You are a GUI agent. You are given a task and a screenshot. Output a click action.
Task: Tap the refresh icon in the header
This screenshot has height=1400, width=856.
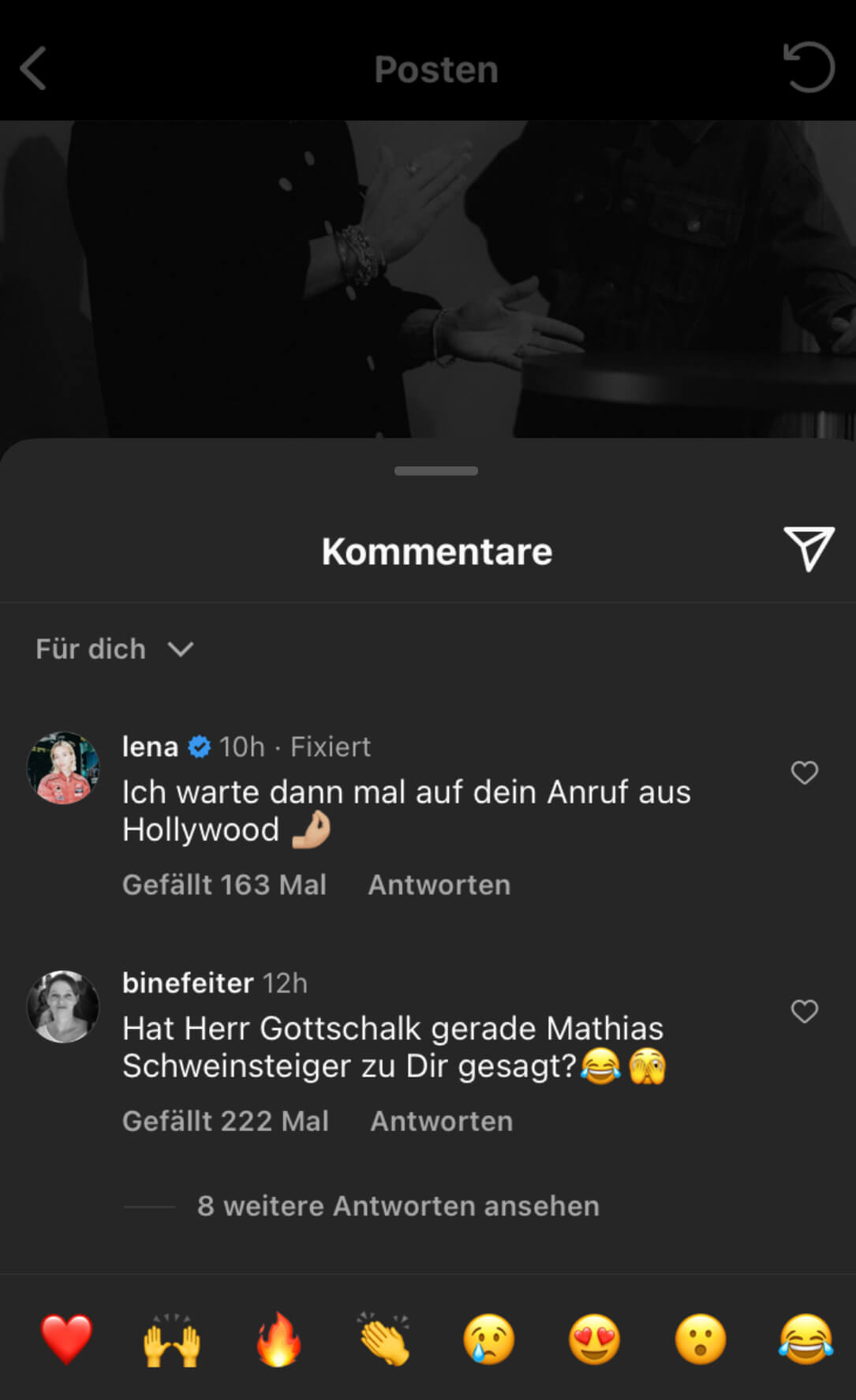[809, 68]
